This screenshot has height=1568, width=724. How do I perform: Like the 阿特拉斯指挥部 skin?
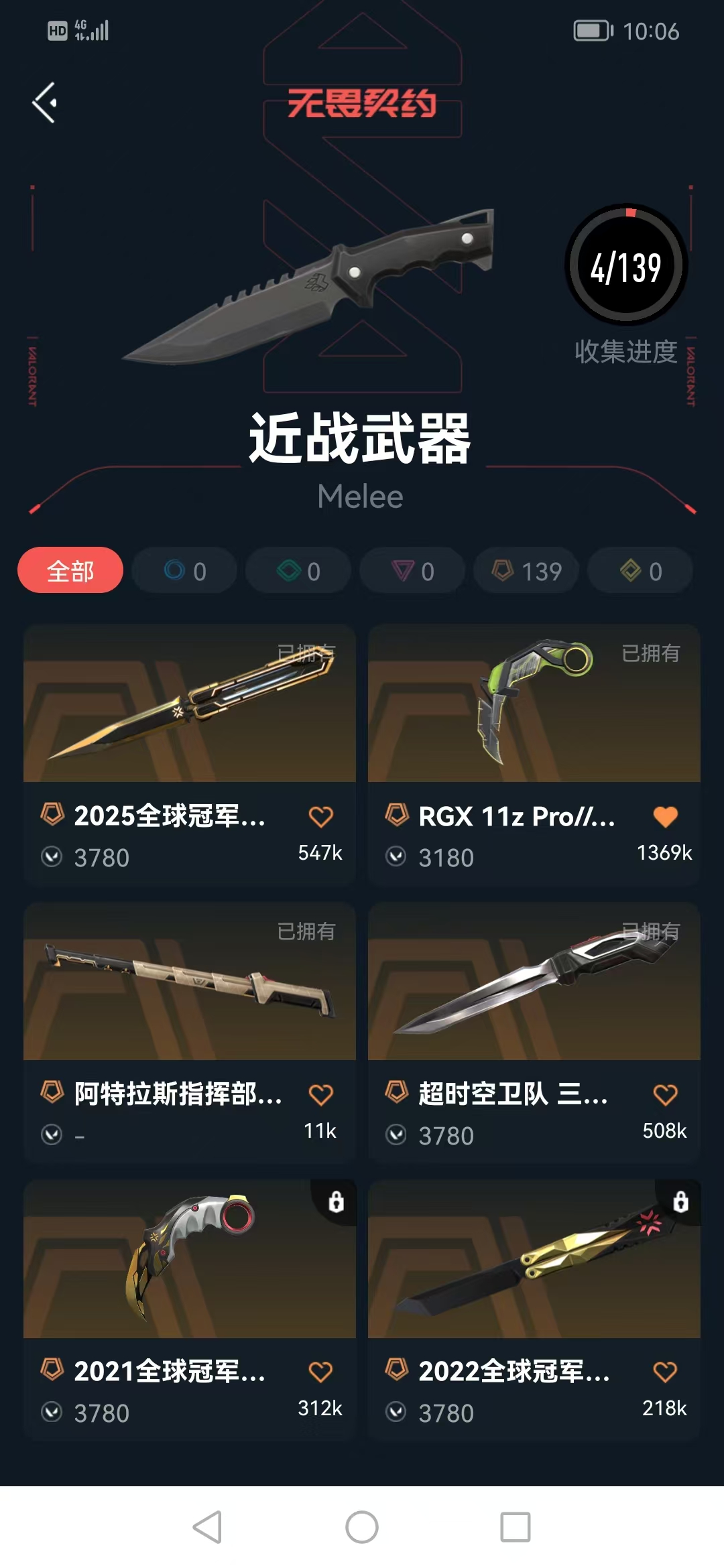click(320, 1095)
